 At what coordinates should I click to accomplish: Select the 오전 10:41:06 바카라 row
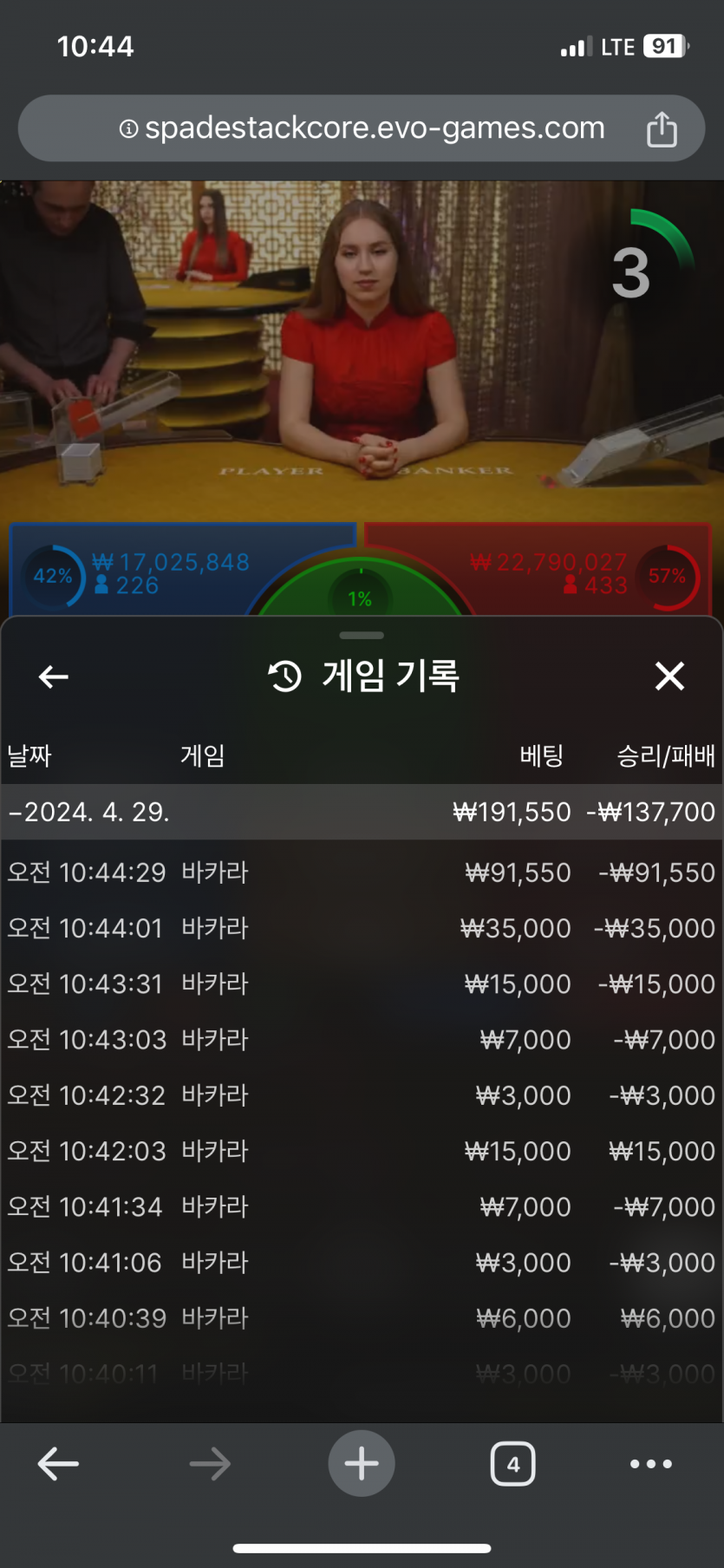pos(362,1262)
